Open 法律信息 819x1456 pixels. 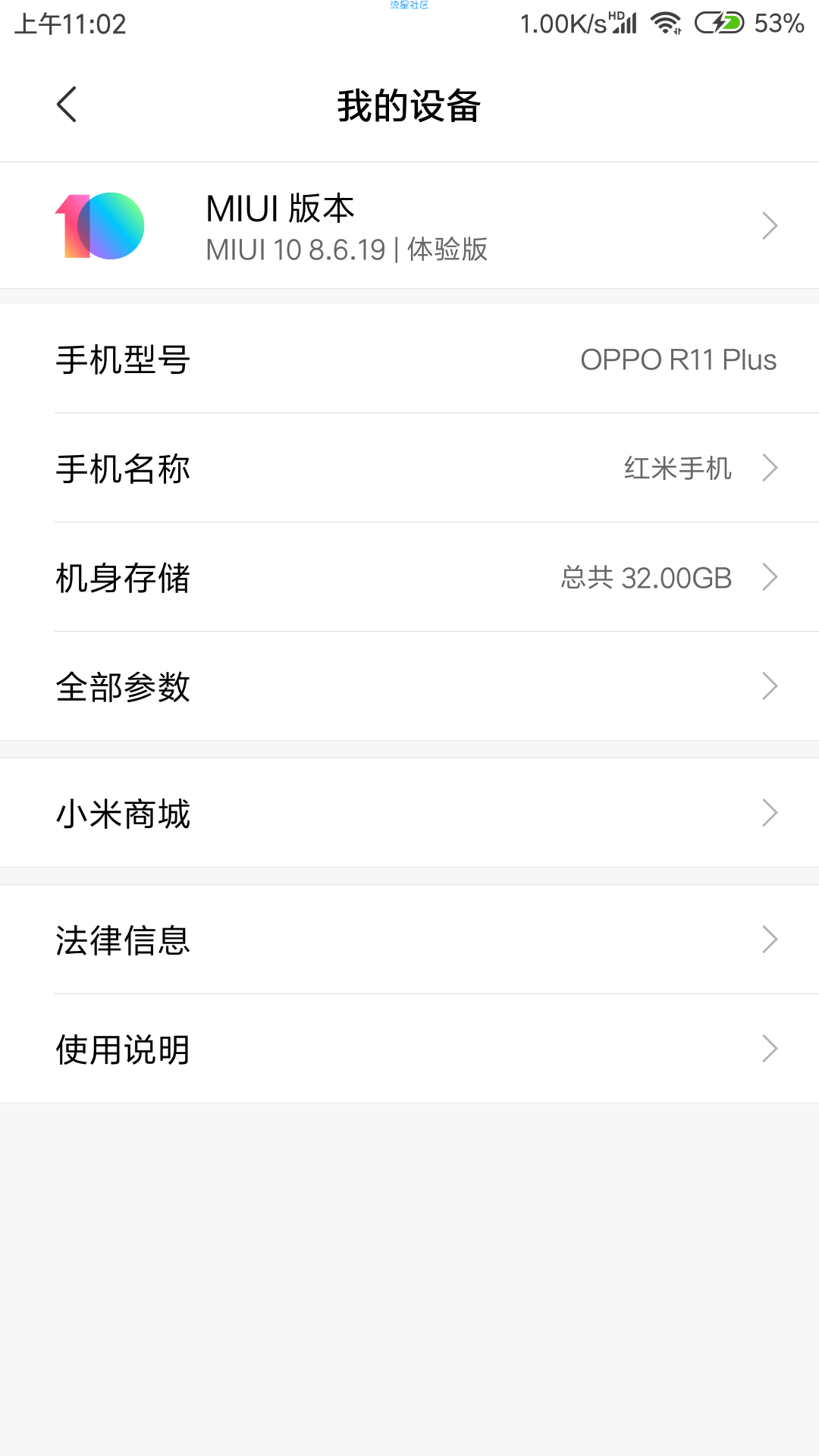click(409, 940)
